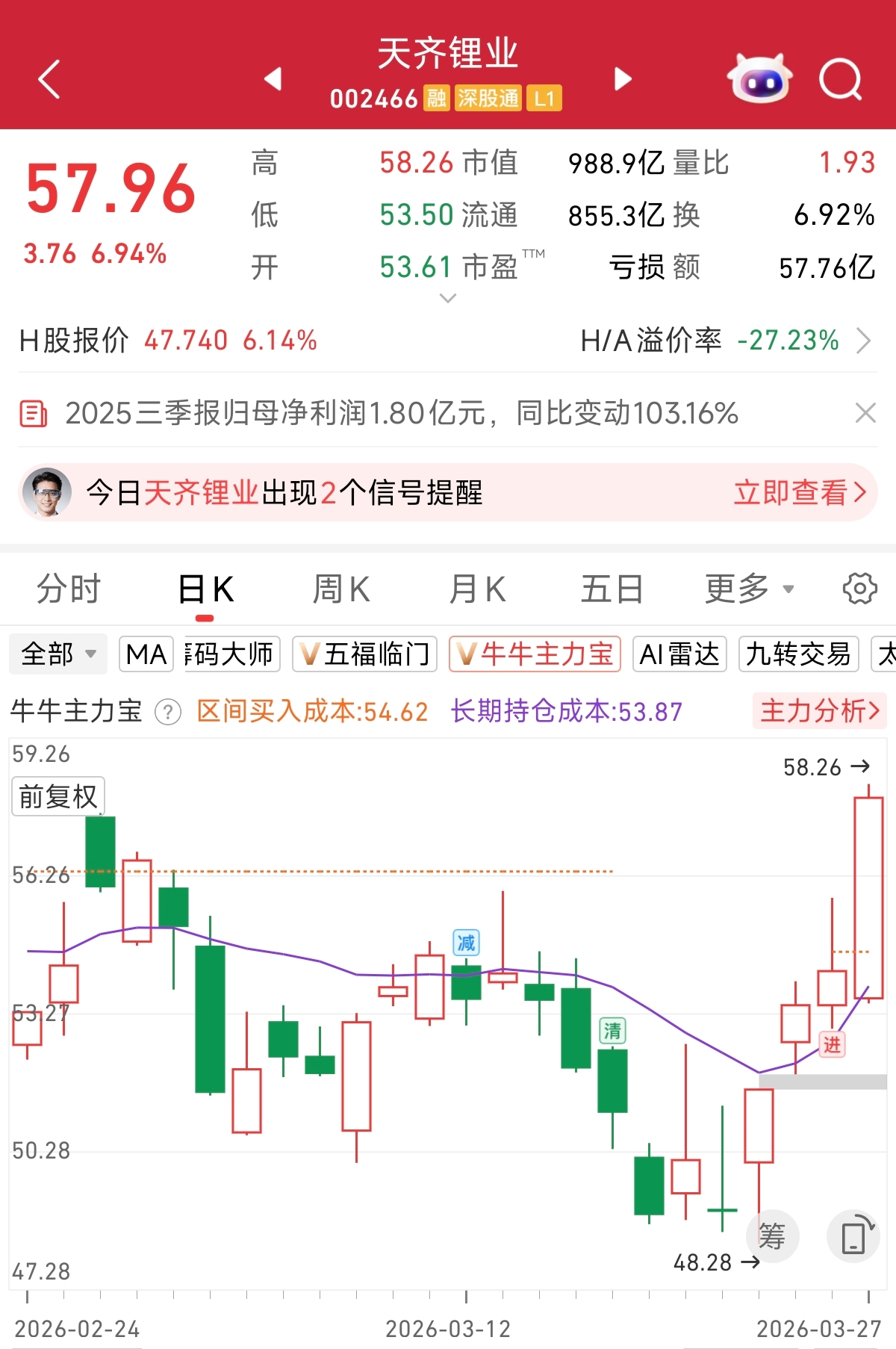Switch to the 分时 chart tab
The width and height of the screenshot is (896, 1349).
tap(69, 589)
